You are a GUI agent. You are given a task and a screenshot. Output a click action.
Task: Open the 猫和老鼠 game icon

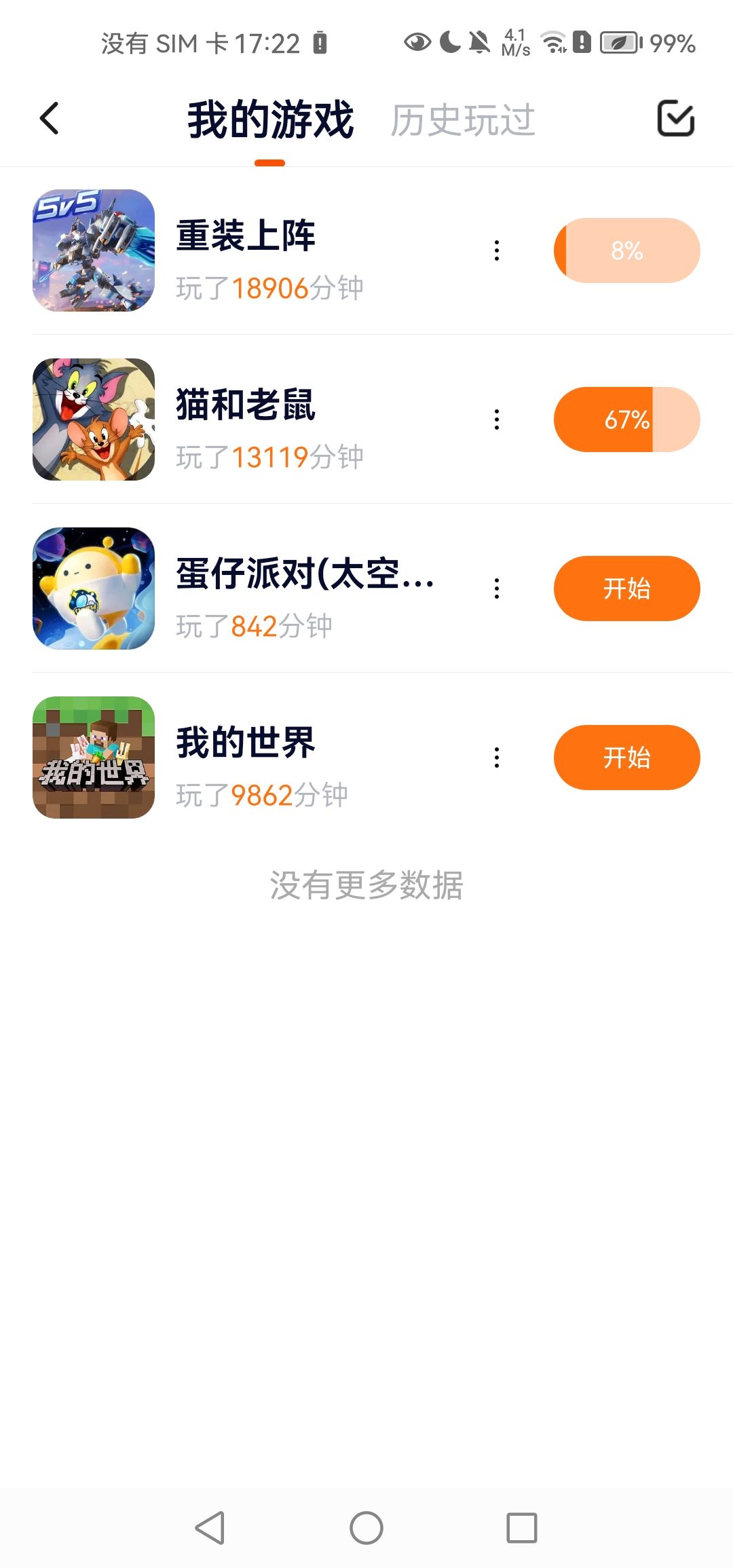[x=94, y=419]
